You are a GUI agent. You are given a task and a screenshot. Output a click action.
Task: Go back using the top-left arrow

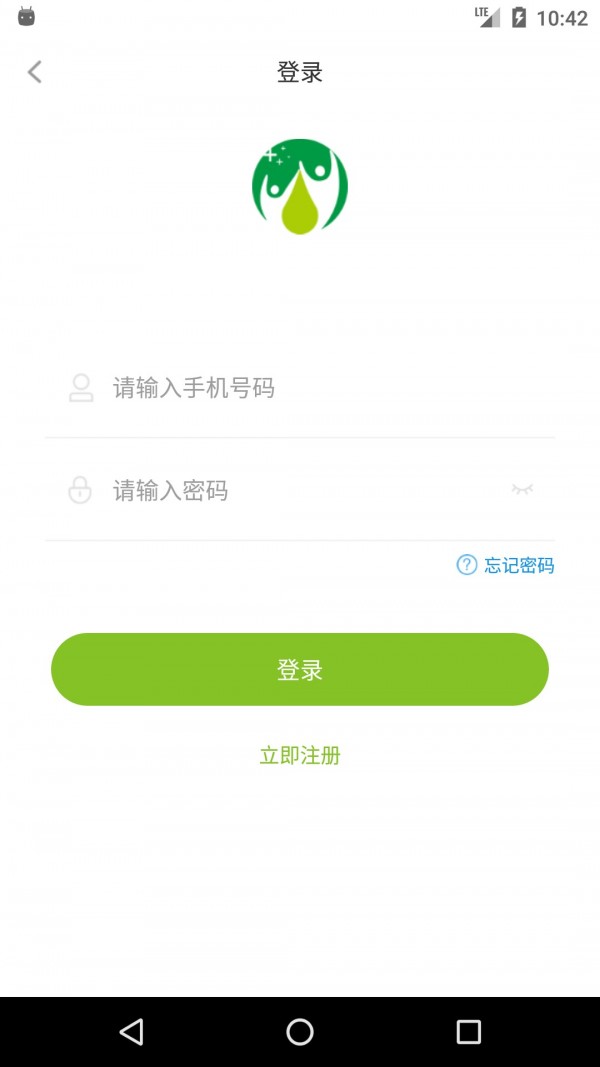tap(35, 72)
